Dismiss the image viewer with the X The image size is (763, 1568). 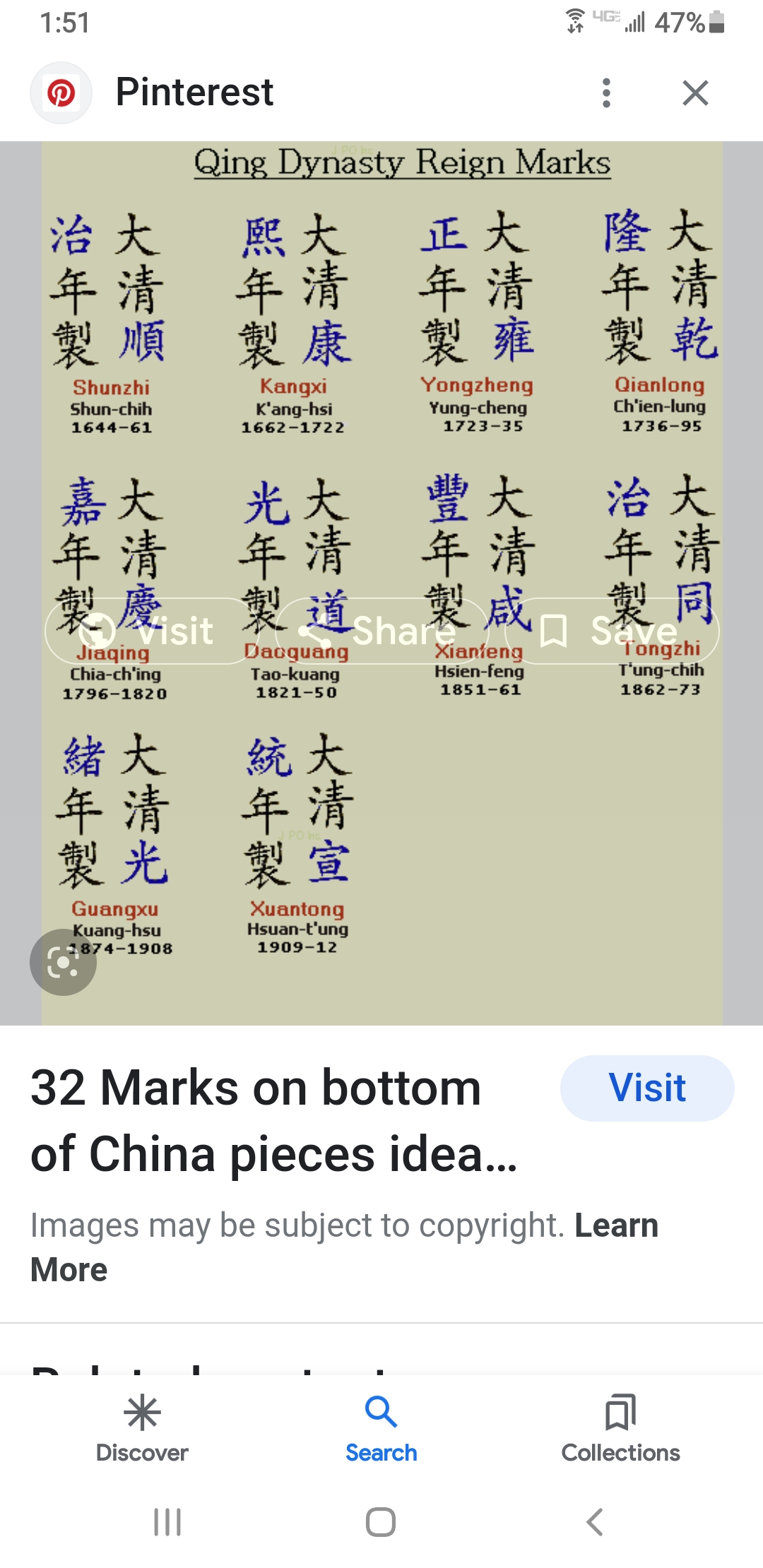695,93
